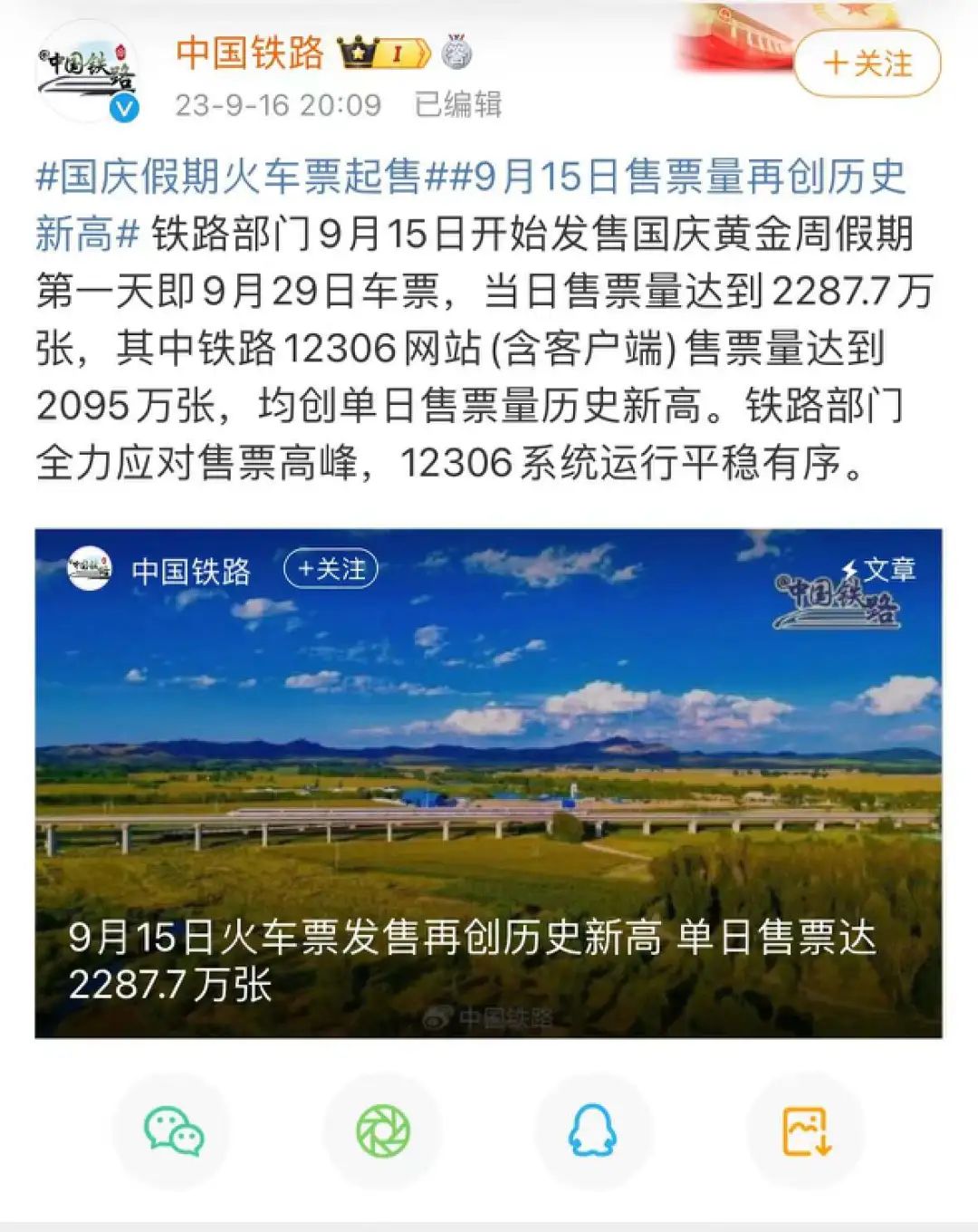Image resolution: width=978 pixels, height=1232 pixels.
Task: Open the 中国铁路 username at post top
Action: pyautogui.click(x=250, y=53)
